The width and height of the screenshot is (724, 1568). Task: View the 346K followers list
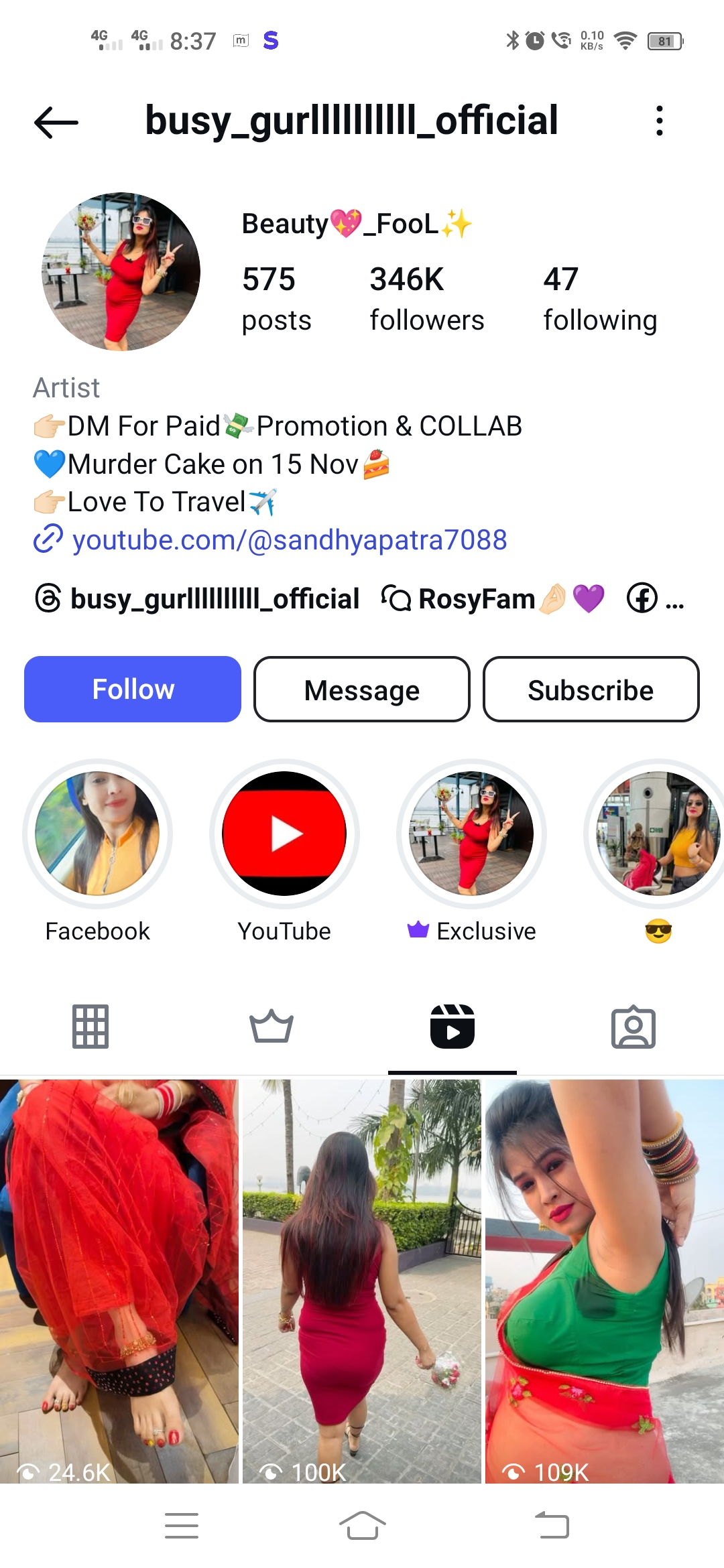point(426,299)
